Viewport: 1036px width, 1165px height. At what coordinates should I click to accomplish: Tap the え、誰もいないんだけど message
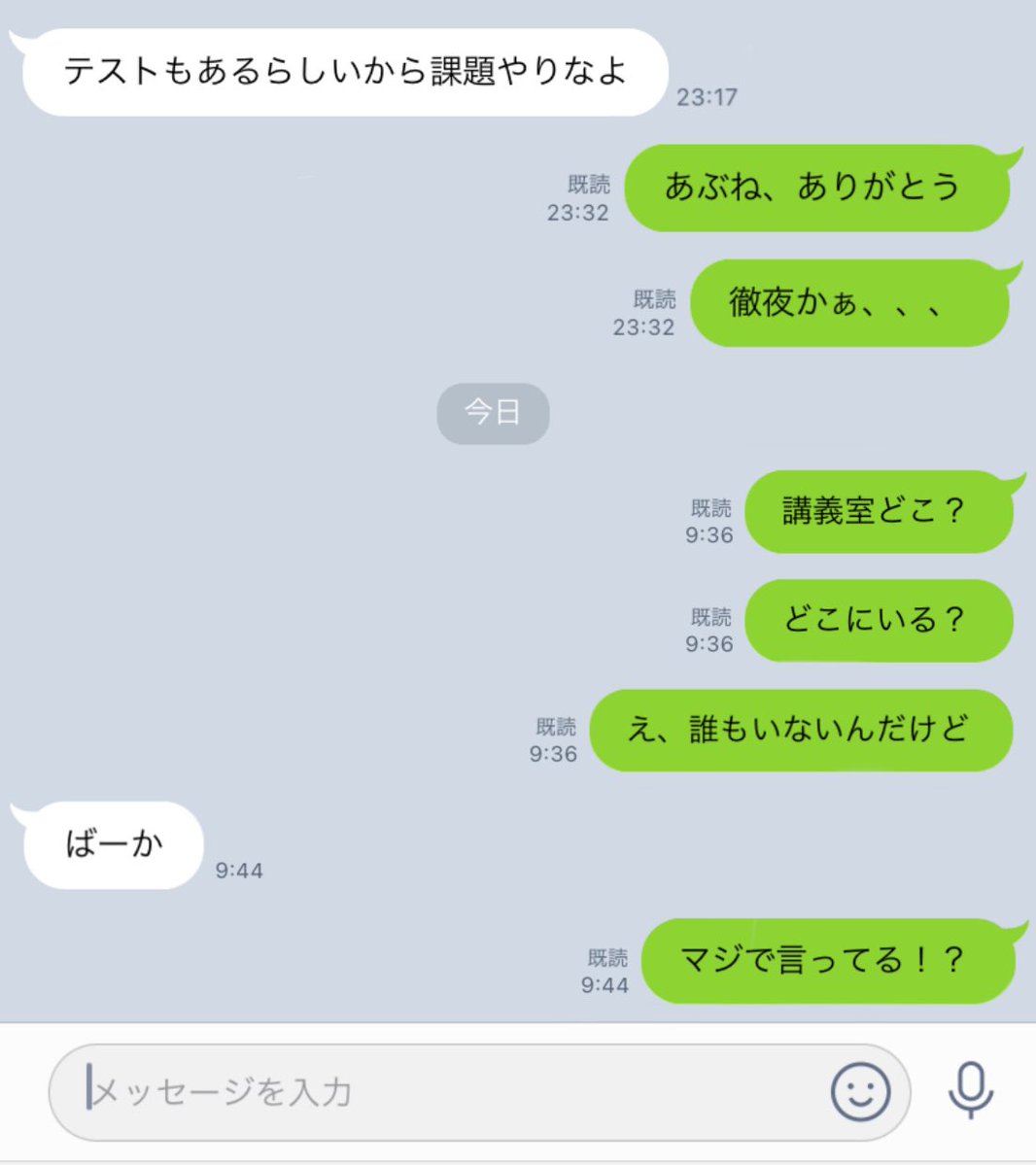(802, 732)
